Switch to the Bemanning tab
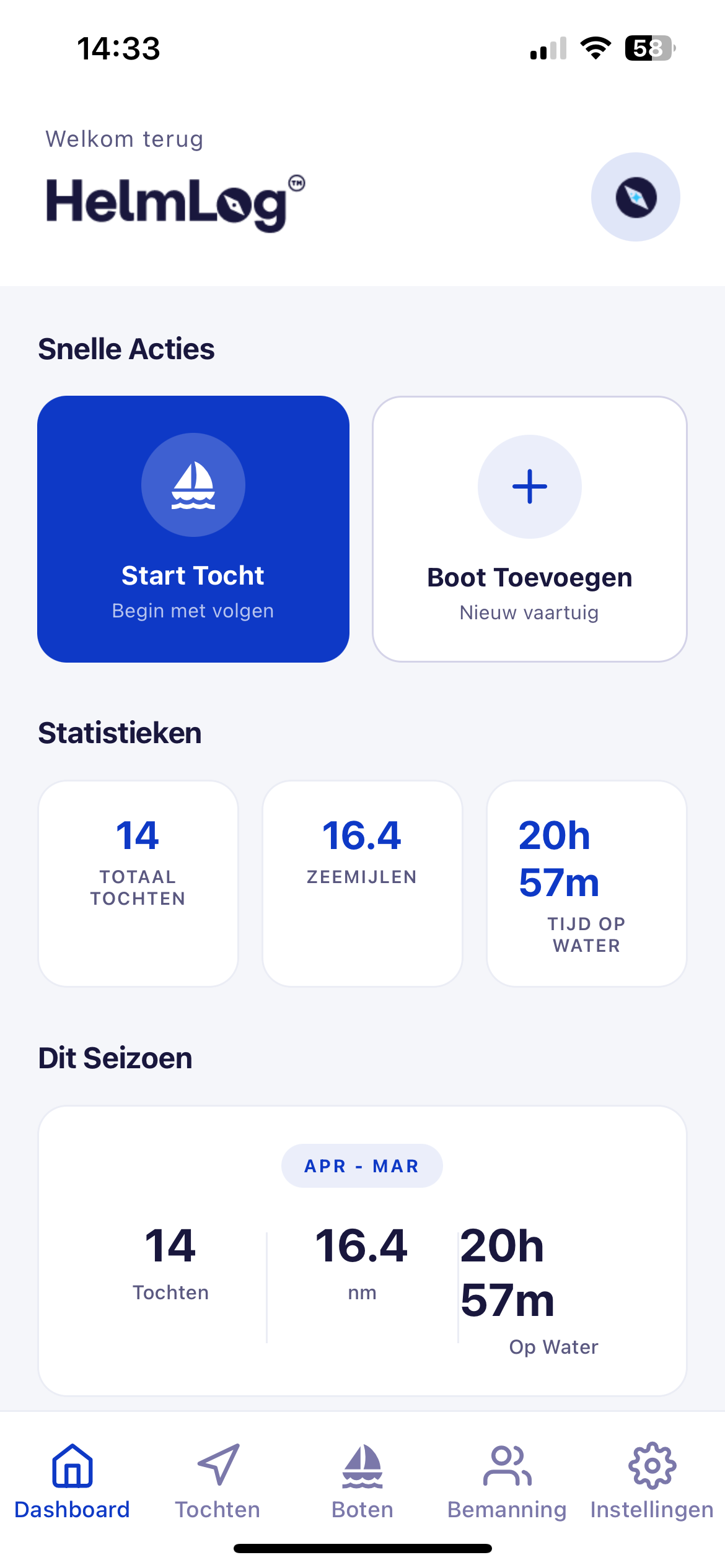Screen dimensions: 725x1568 click(506, 1509)
